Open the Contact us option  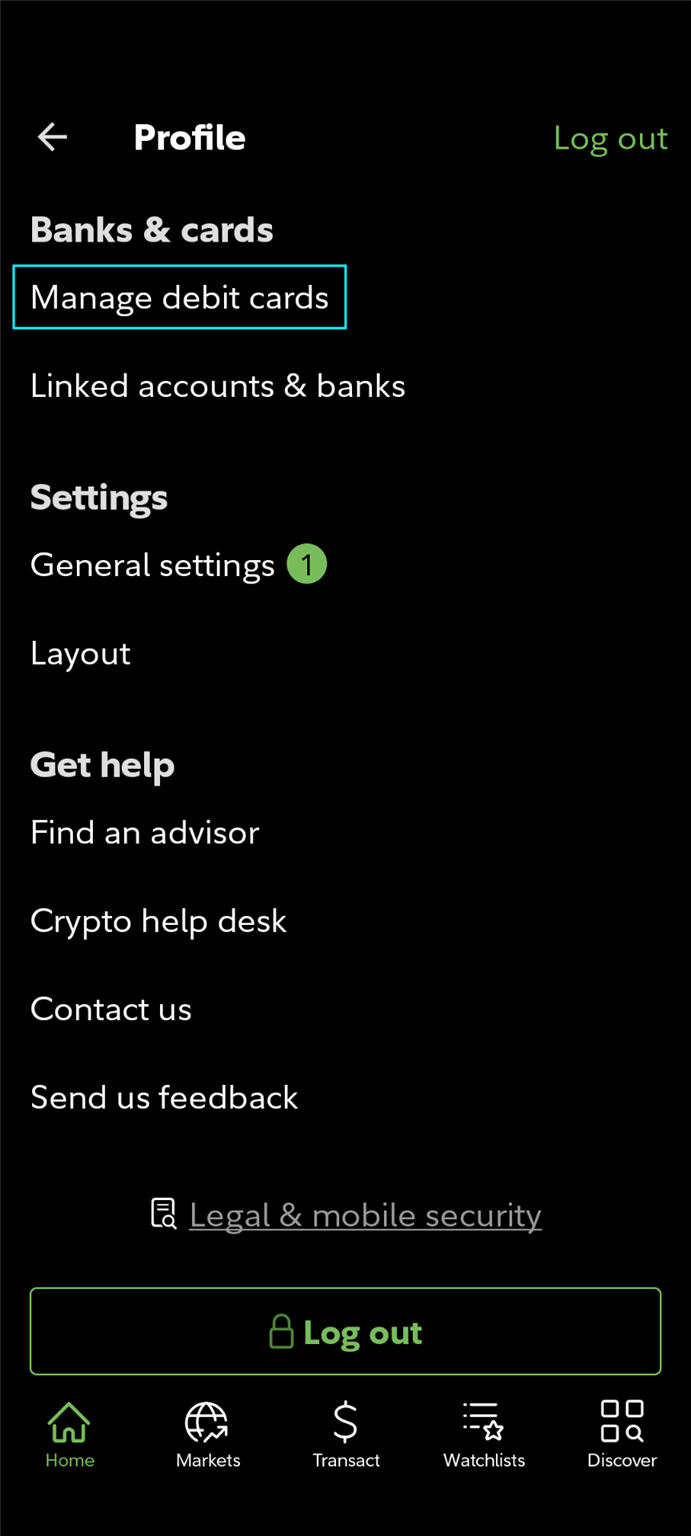click(x=111, y=1009)
